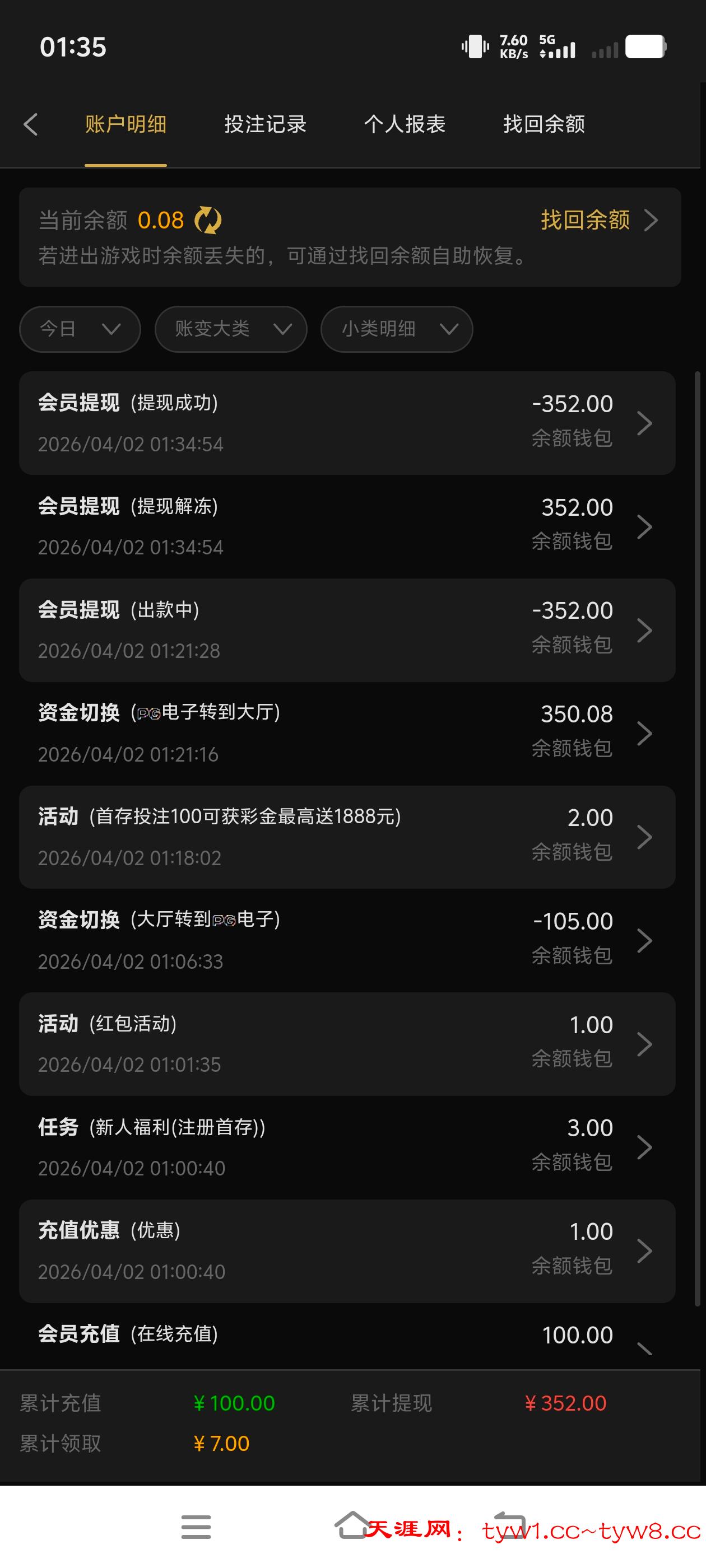The image size is (706, 1568).
Task: Switch to the 个人报表 tab
Action: point(405,124)
